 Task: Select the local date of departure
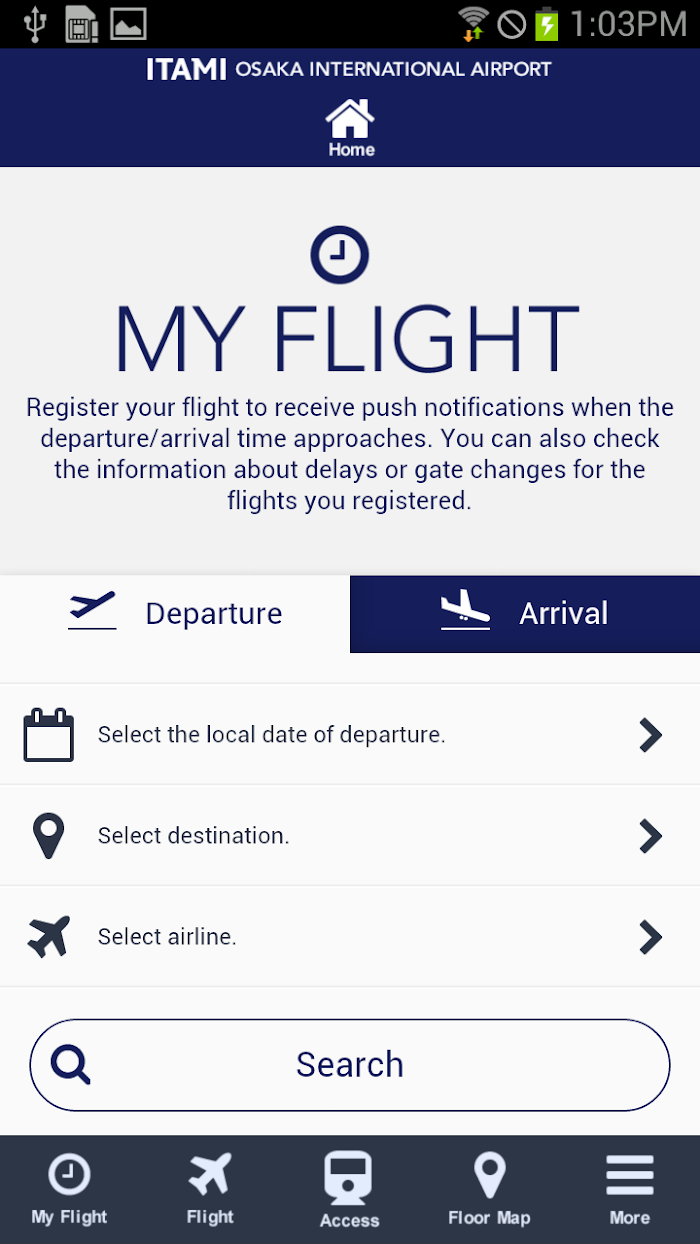tap(350, 734)
